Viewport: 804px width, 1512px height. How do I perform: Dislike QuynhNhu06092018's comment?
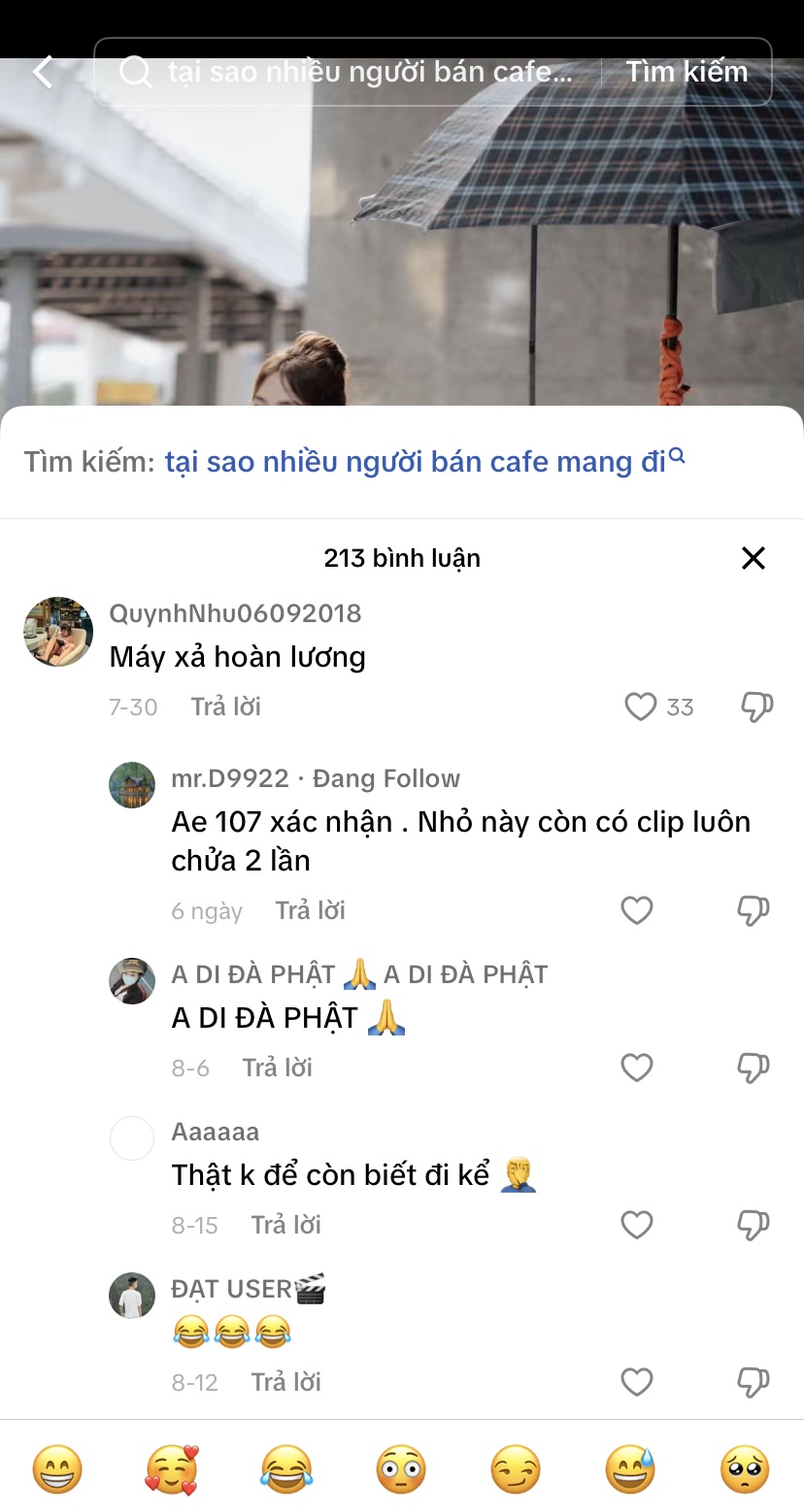[755, 707]
